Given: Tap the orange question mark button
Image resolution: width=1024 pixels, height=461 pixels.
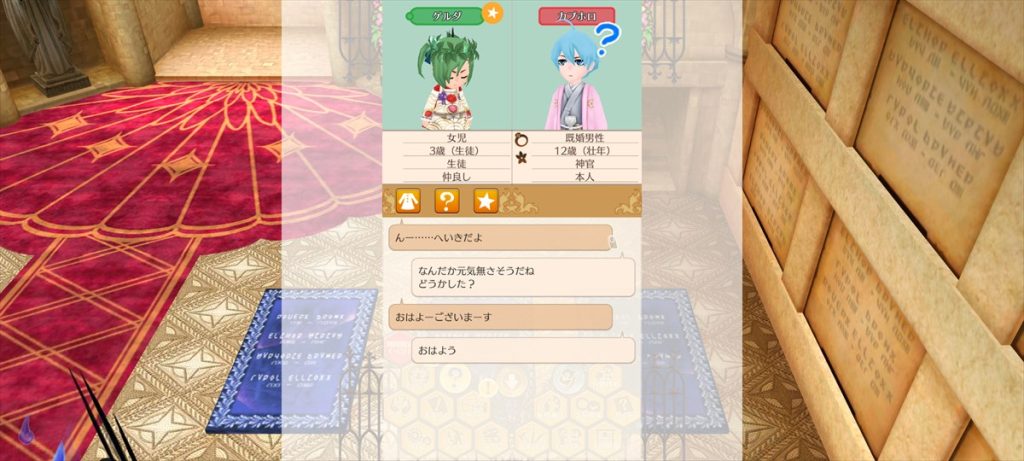Looking at the screenshot, I should point(446,201).
